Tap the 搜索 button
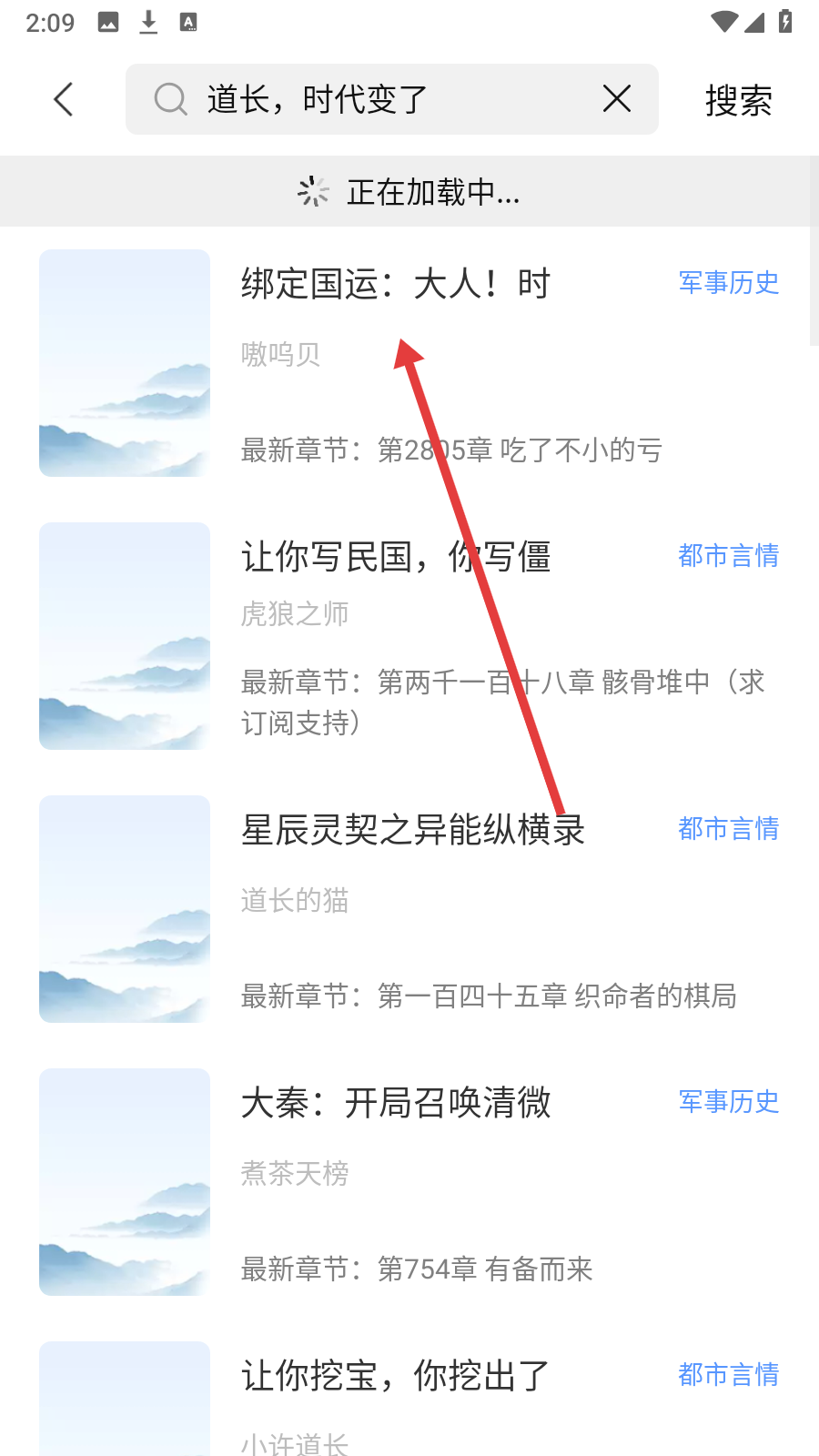 click(x=738, y=100)
